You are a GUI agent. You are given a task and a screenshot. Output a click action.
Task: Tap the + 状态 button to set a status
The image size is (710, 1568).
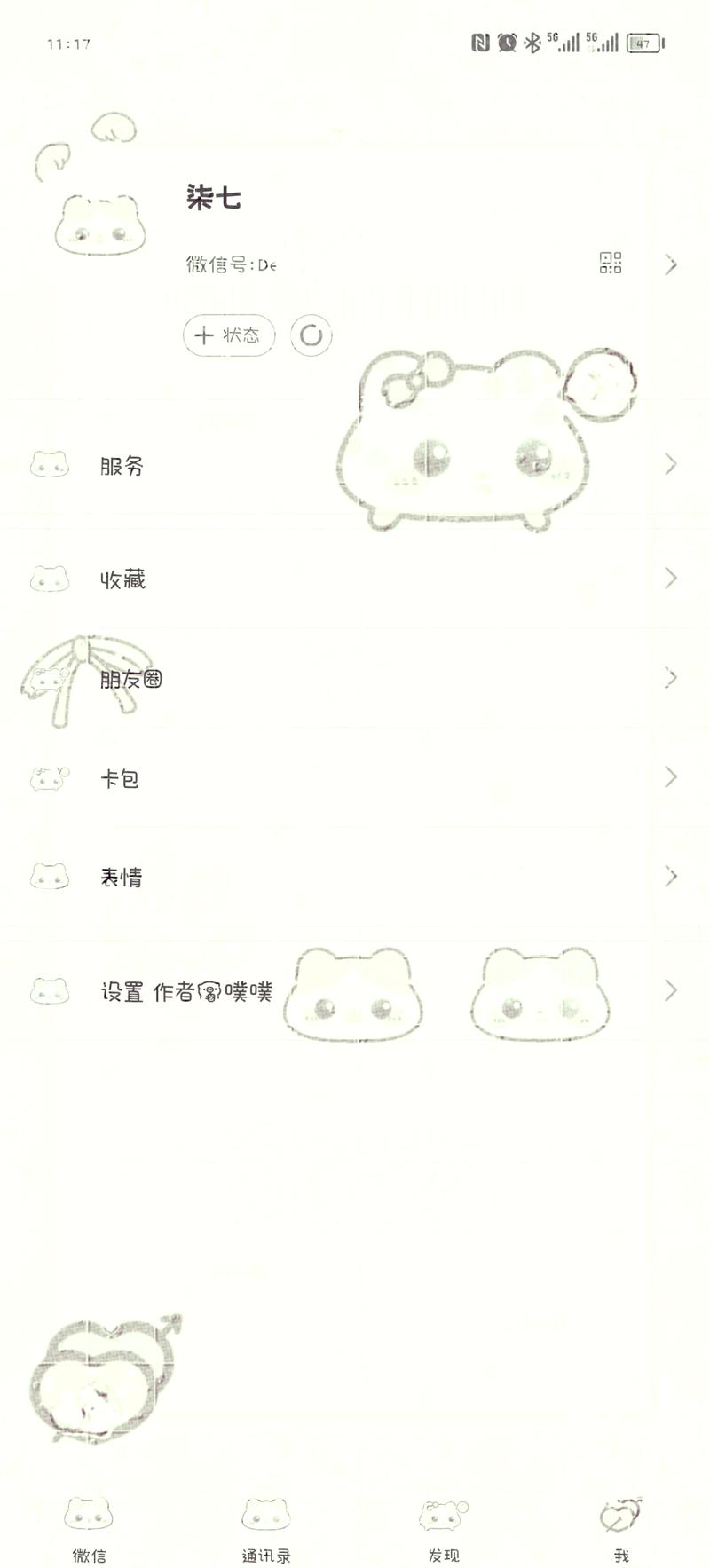228,335
